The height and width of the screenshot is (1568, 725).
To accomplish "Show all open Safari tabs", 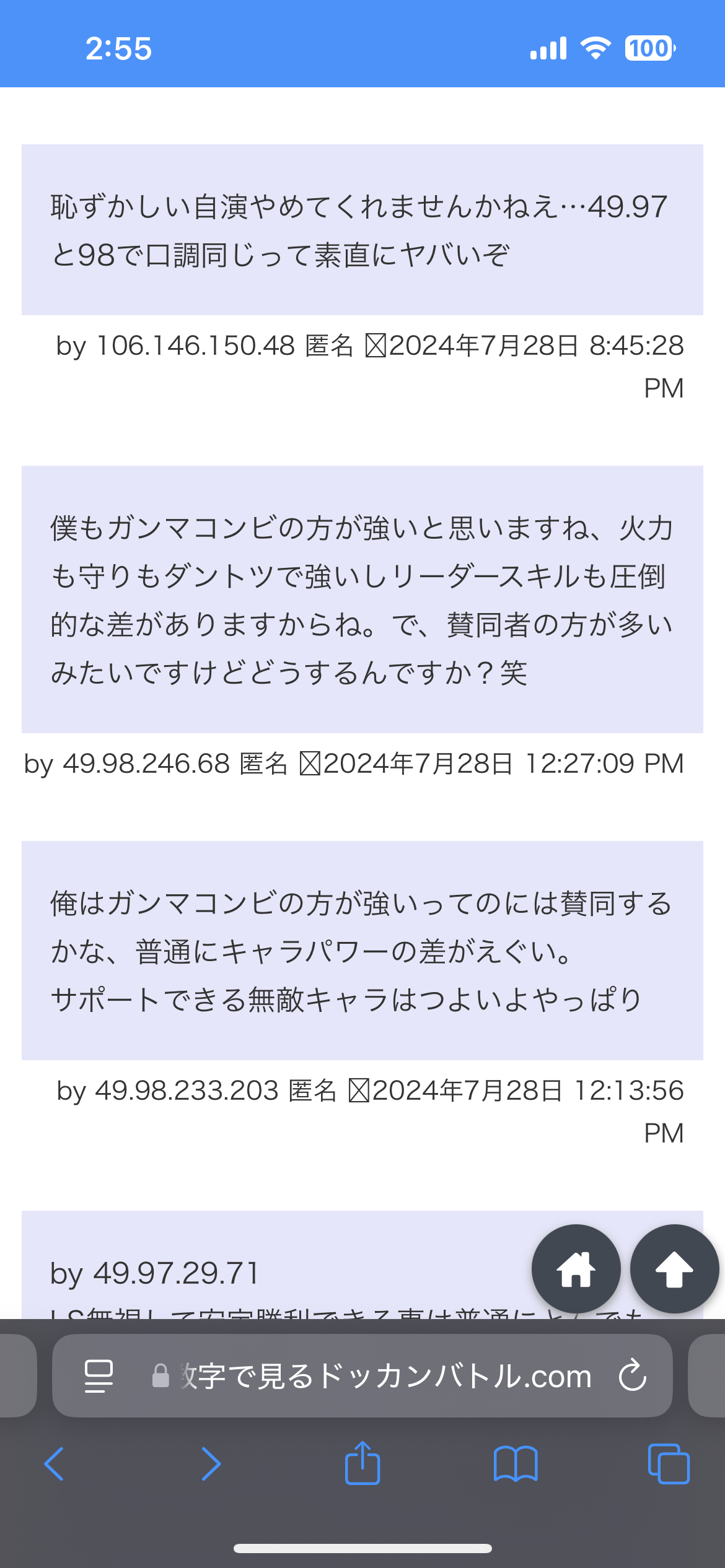I will coord(669,1464).
